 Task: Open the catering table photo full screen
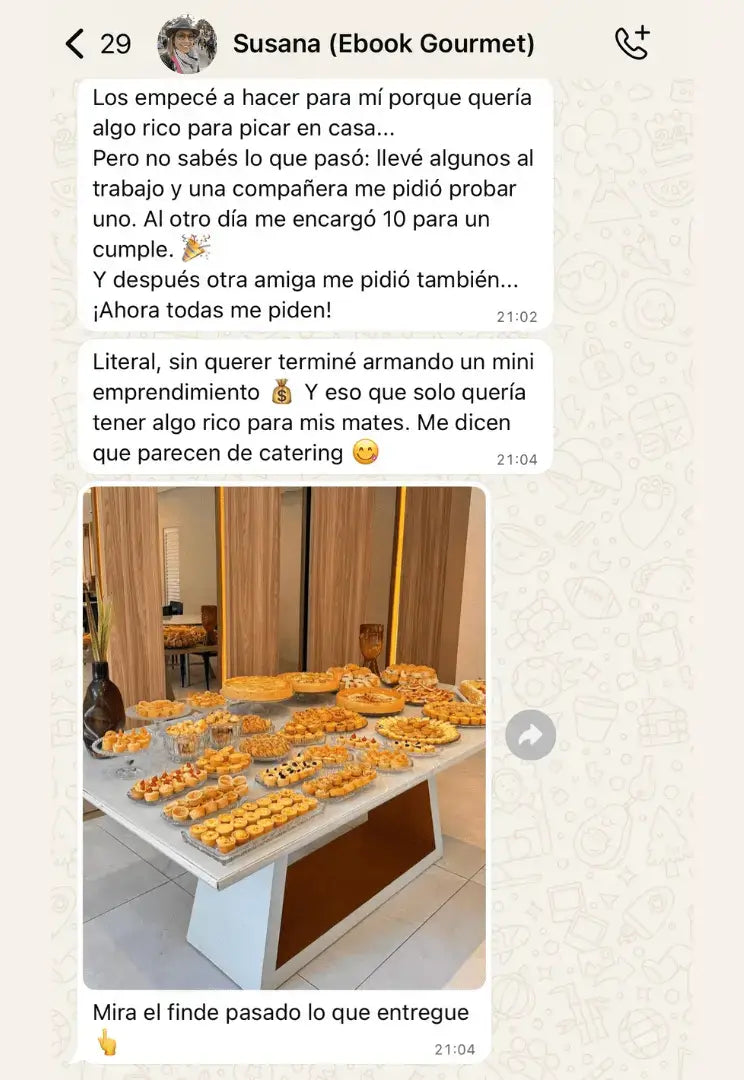point(284,738)
